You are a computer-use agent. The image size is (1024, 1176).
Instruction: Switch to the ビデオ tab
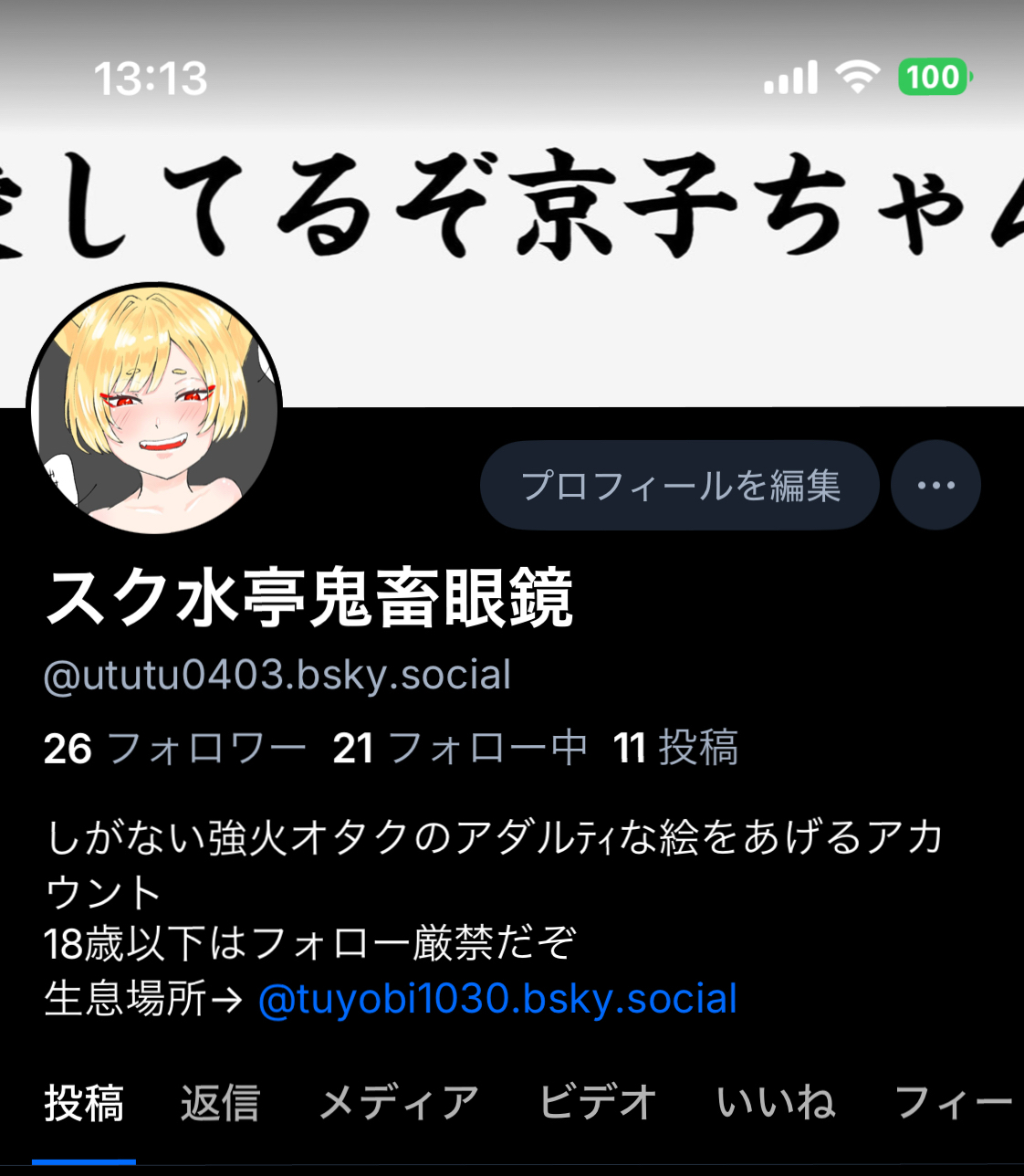pos(598,1103)
